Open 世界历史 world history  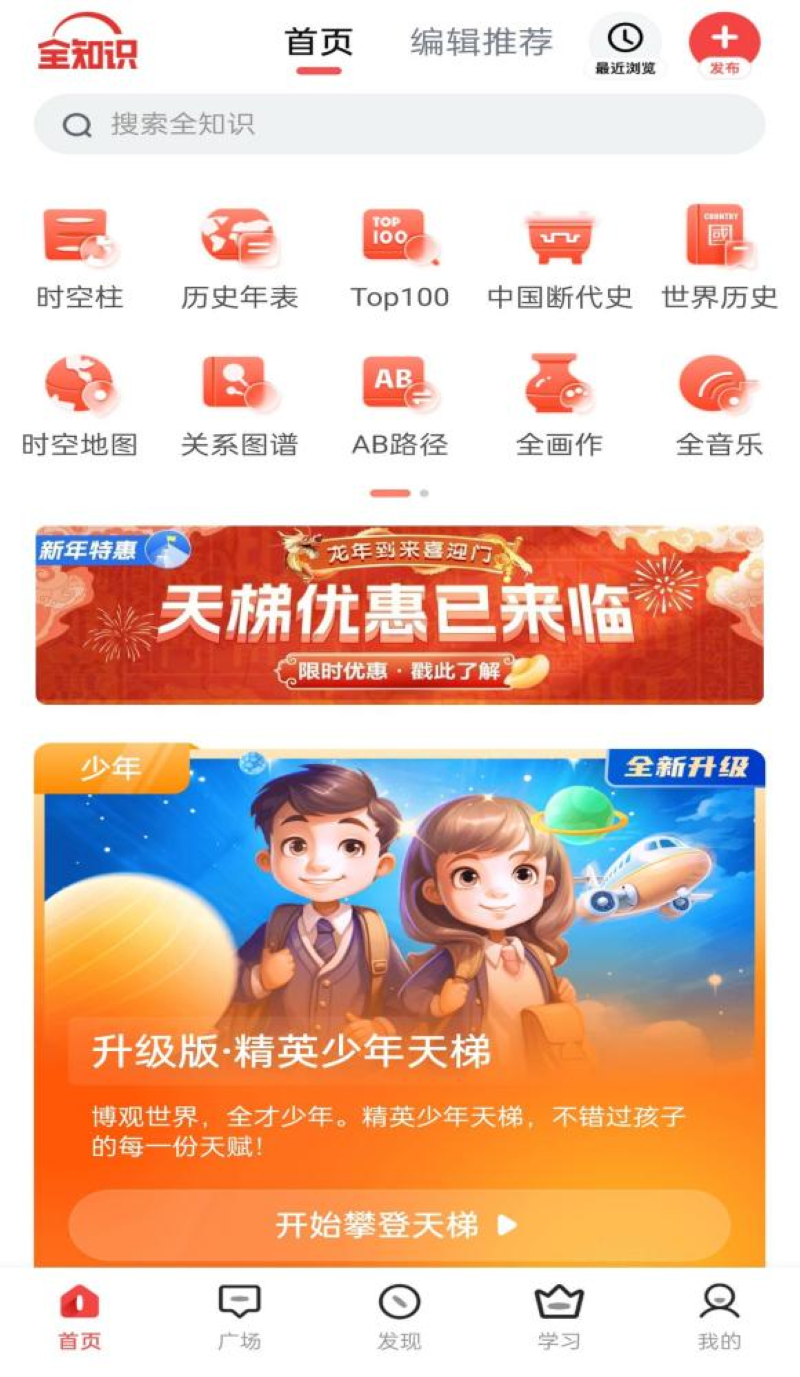point(719,256)
